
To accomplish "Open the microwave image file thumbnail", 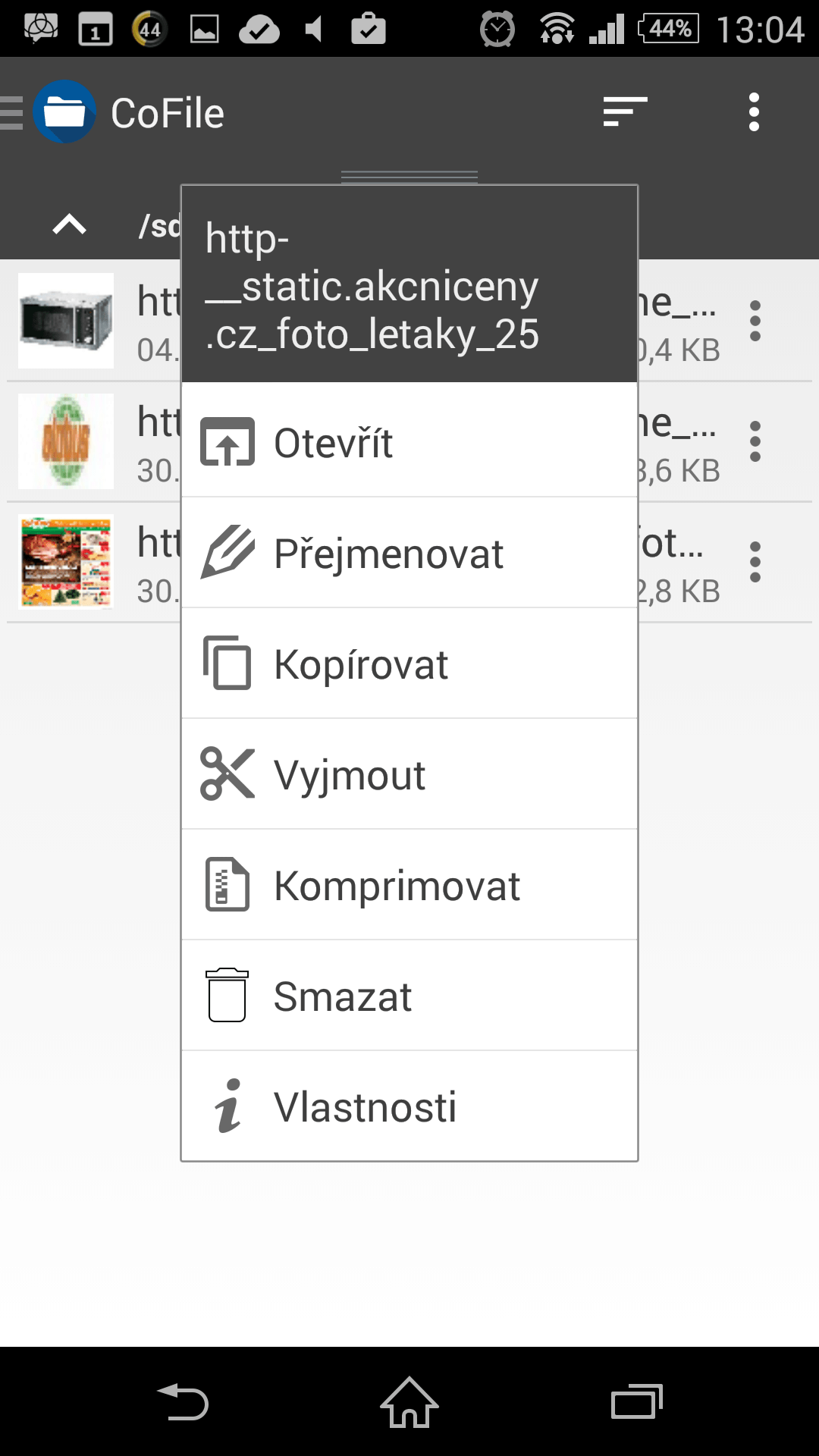I will point(66,320).
